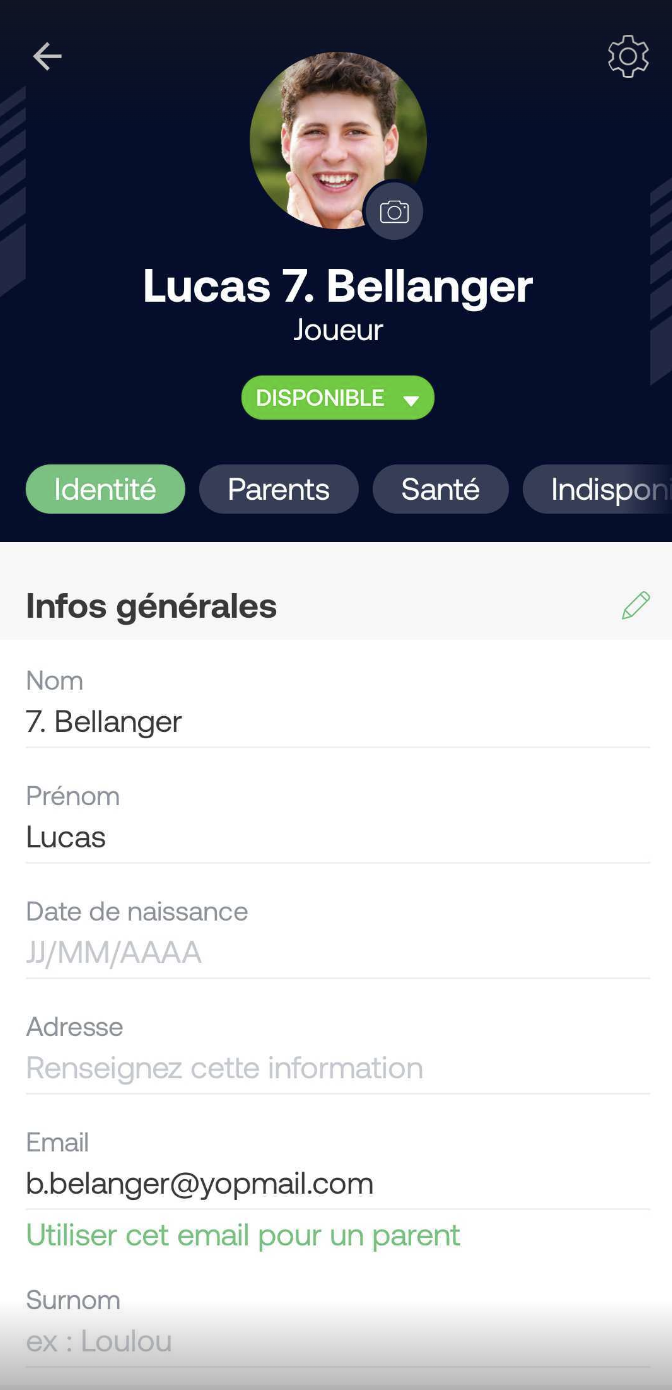Open the DISPONIBLE status dropdown
This screenshot has width=672, height=1390.
point(338,398)
